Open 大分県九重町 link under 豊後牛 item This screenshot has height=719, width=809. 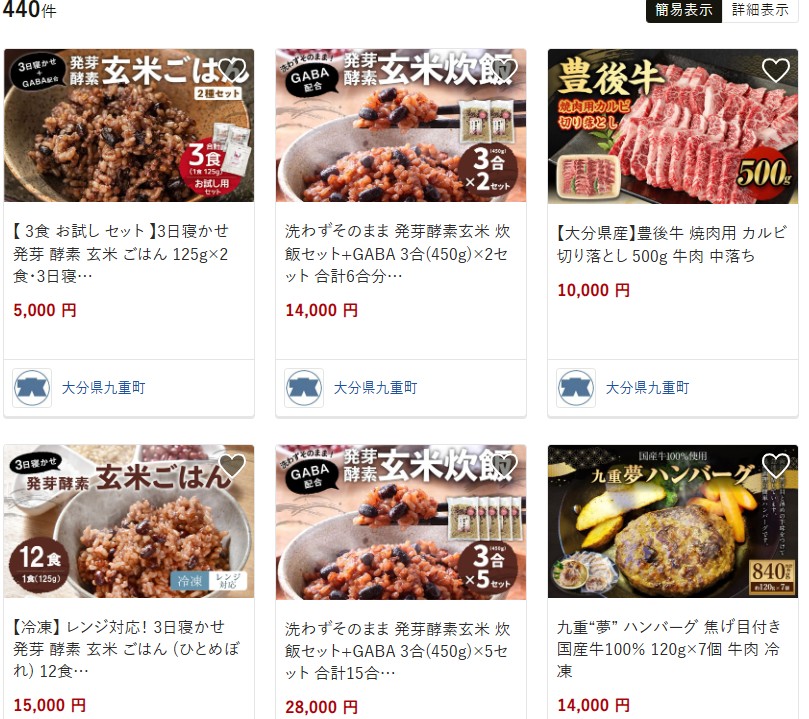point(647,388)
